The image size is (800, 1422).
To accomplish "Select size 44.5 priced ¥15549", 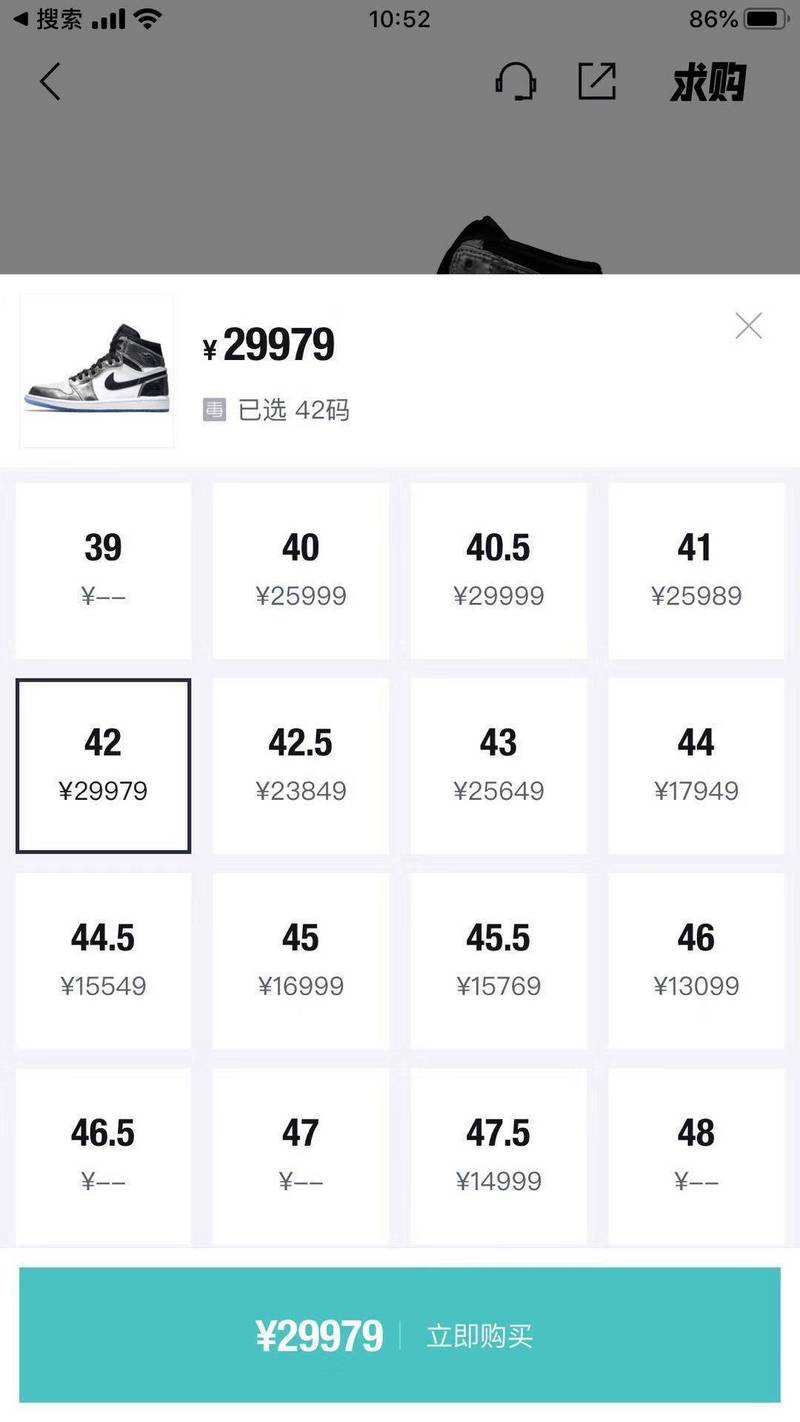I will 103,961.
